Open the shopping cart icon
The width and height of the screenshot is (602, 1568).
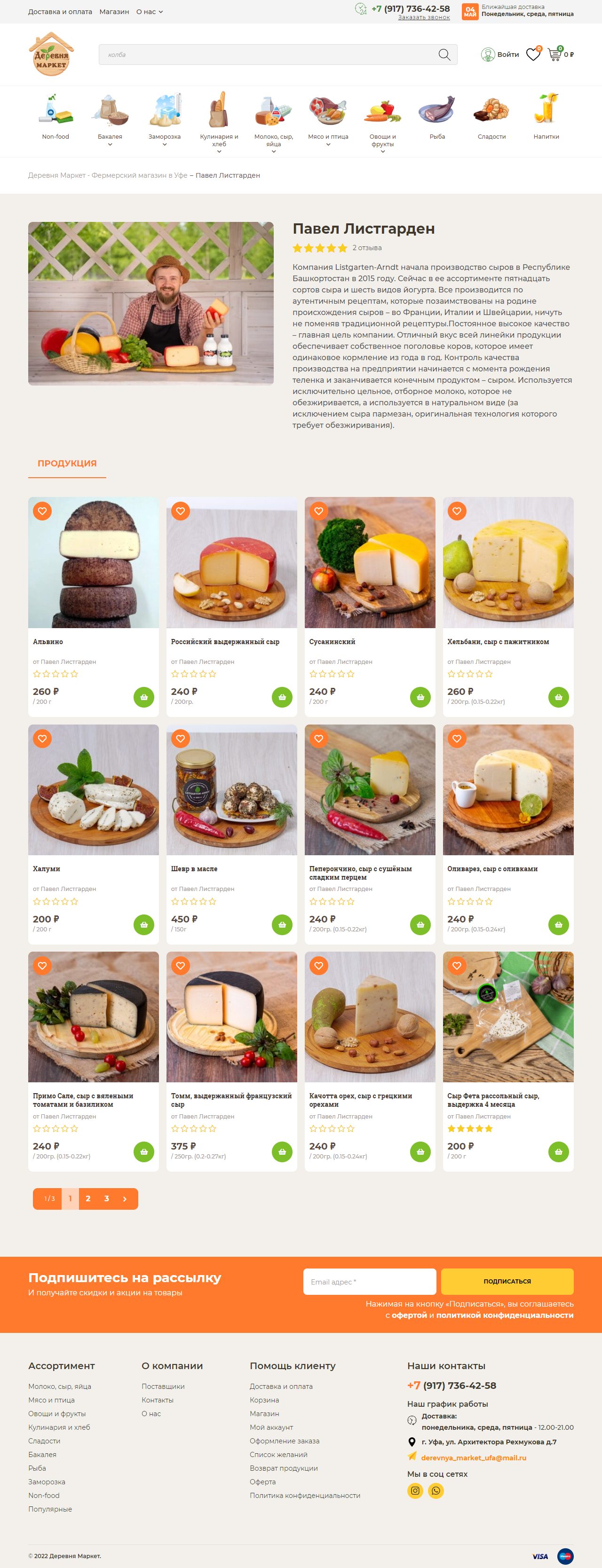[x=554, y=55]
